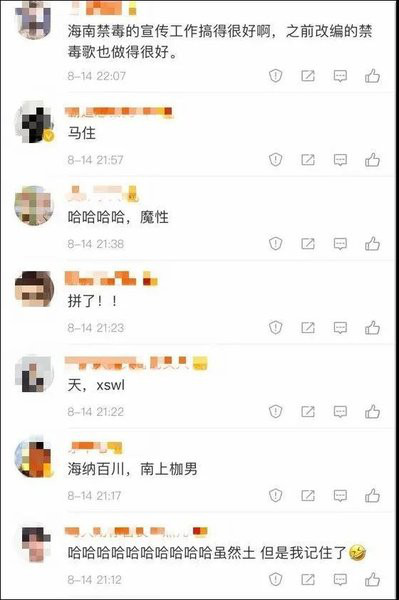Viewport: 399px width, 600px height.
Task: Reply to the 海纳百川，南上枷男 comment
Action: tap(340, 496)
